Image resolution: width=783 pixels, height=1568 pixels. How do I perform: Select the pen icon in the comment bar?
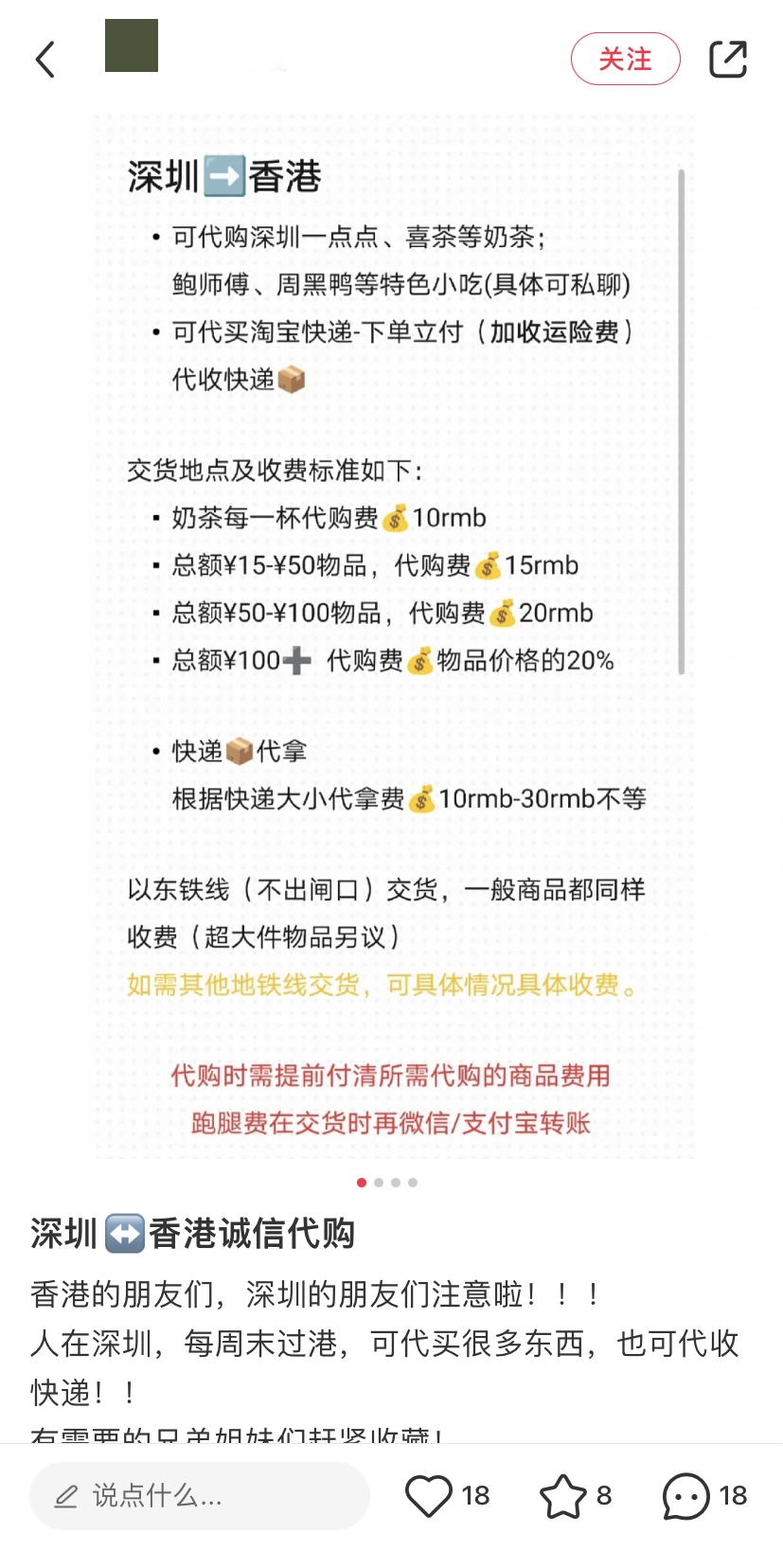(x=64, y=1496)
